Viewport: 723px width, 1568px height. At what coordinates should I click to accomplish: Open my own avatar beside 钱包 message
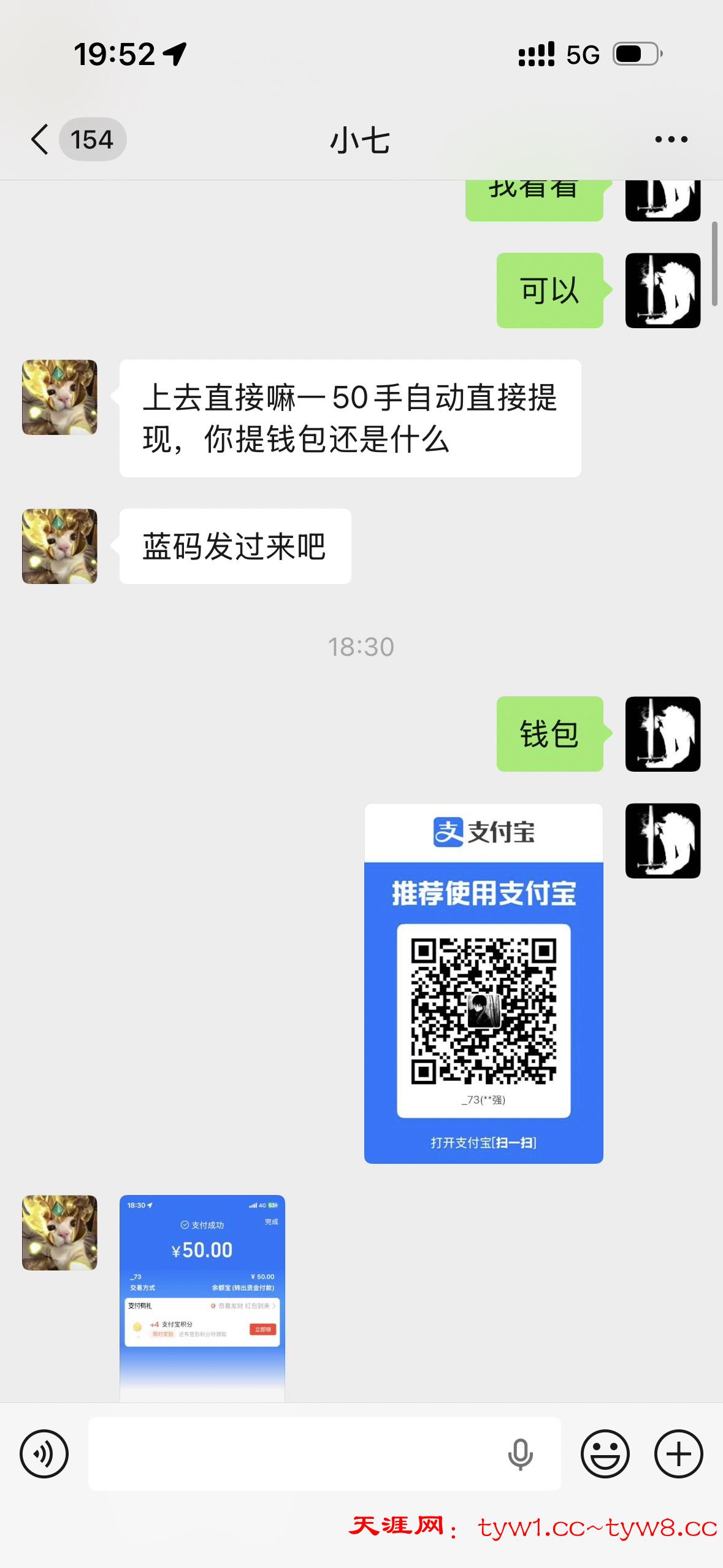[662, 734]
